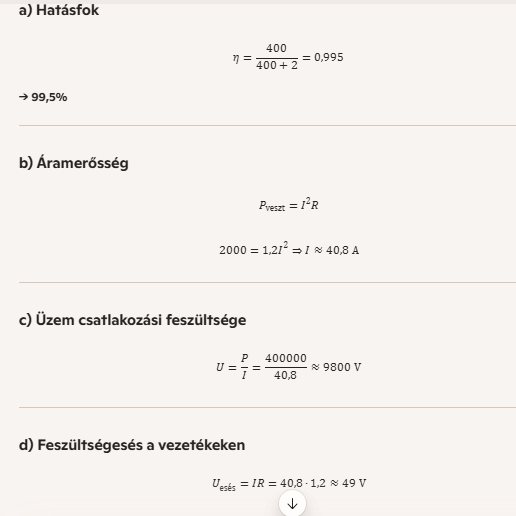
Task: Jump to bottom with the down-arrow button
Action: coord(292,503)
